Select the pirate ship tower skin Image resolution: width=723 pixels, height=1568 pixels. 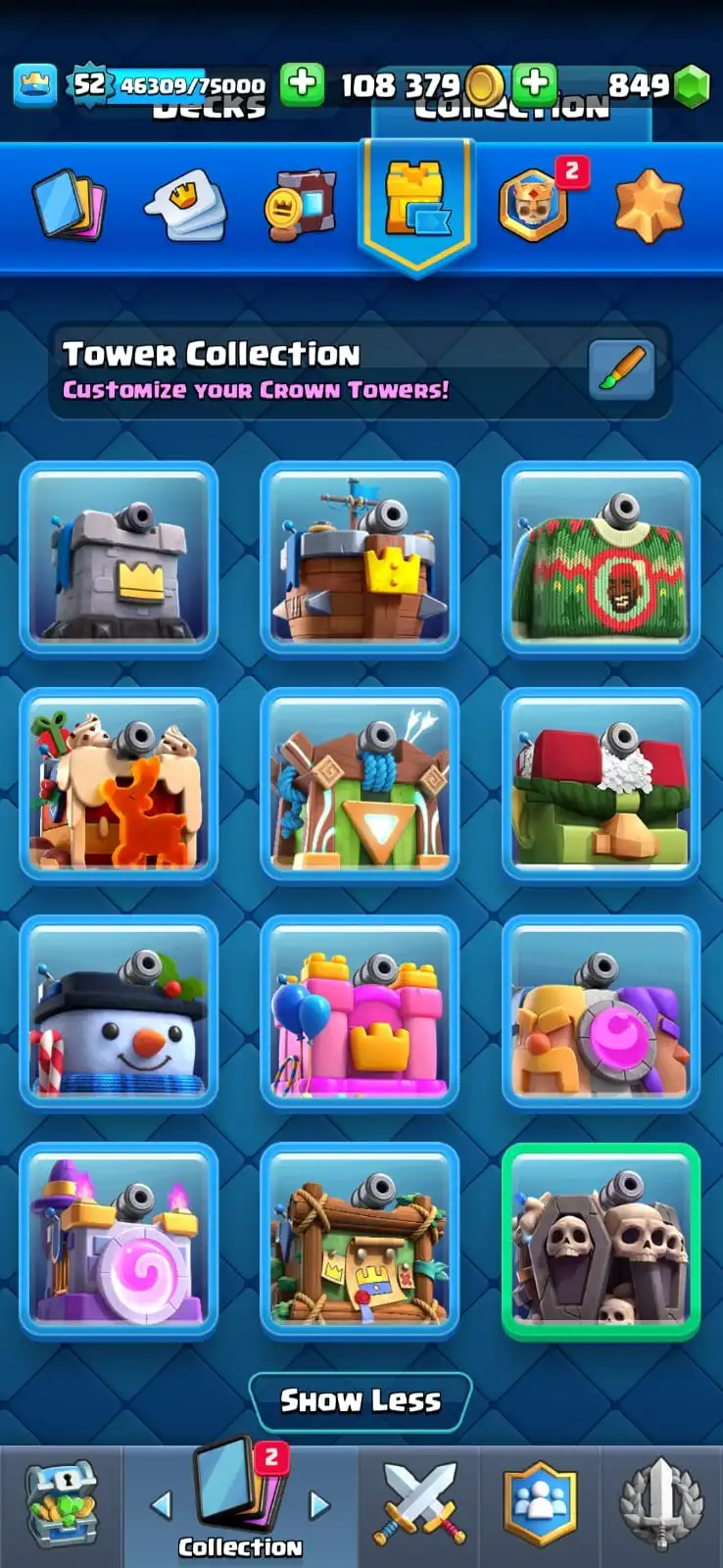(360, 557)
